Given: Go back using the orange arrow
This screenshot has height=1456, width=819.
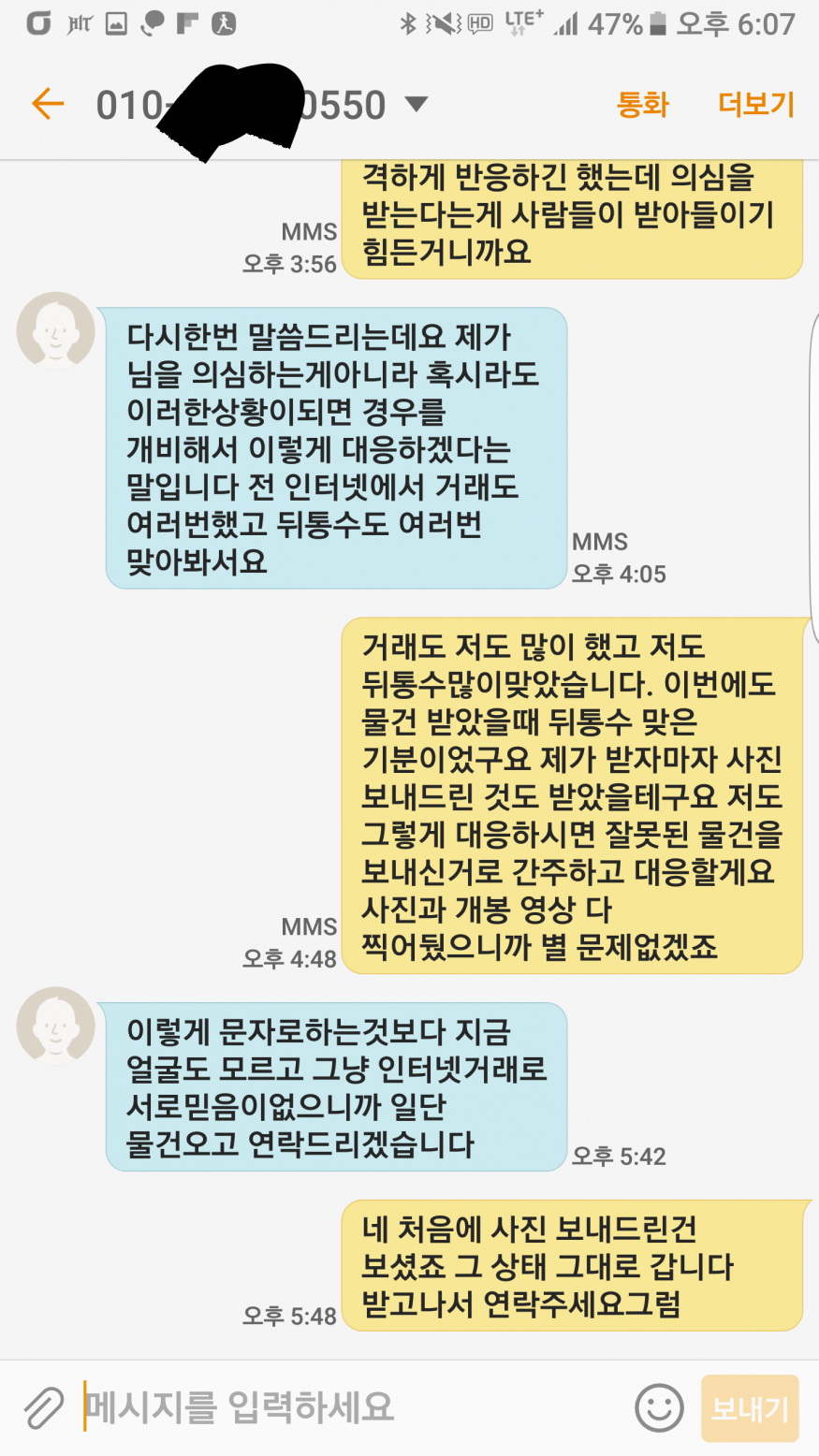Looking at the screenshot, I should (47, 104).
